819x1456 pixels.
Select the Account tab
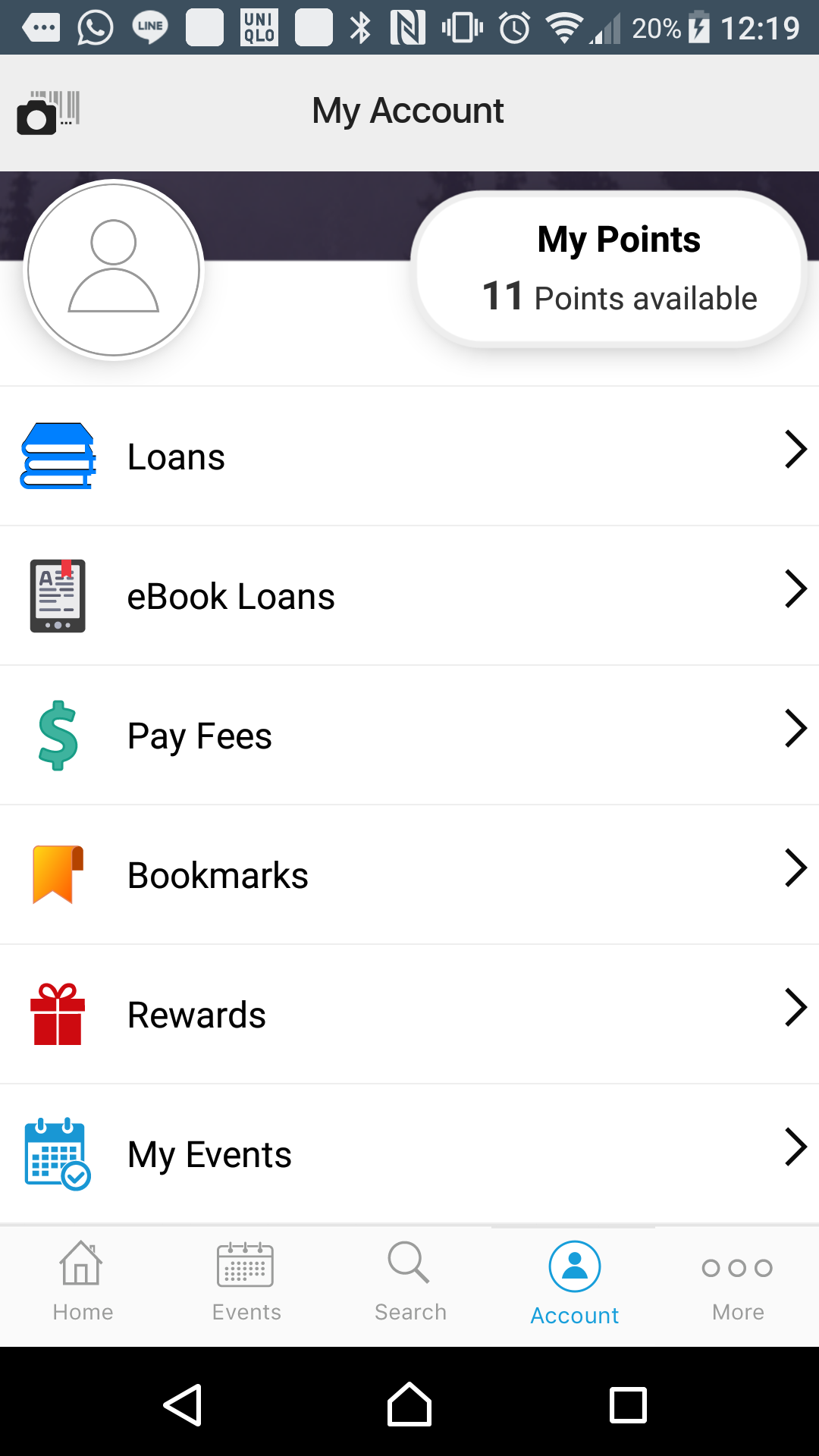point(574,1283)
